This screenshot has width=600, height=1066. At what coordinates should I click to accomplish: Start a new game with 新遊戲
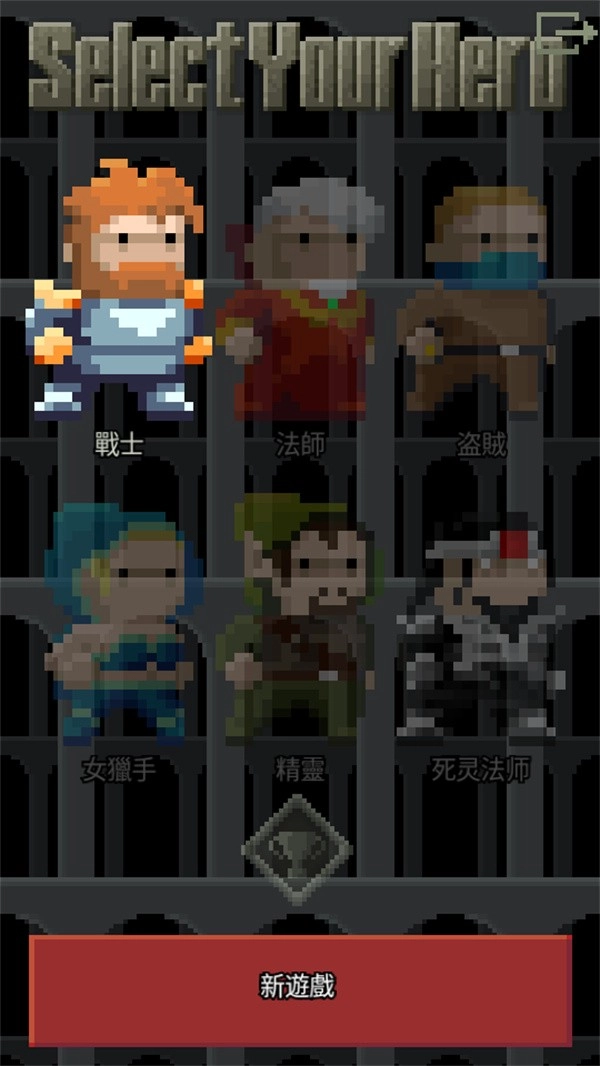[x=299, y=988]
